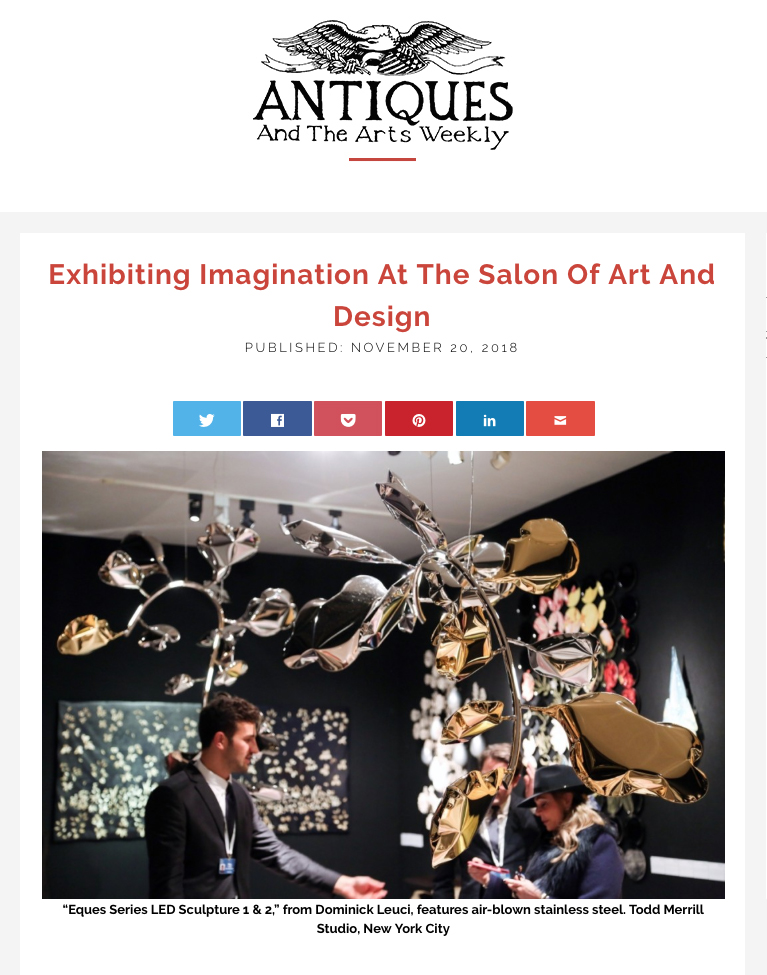Share the article on LinkedIn

pyautogui.click(x=489, y=419)
